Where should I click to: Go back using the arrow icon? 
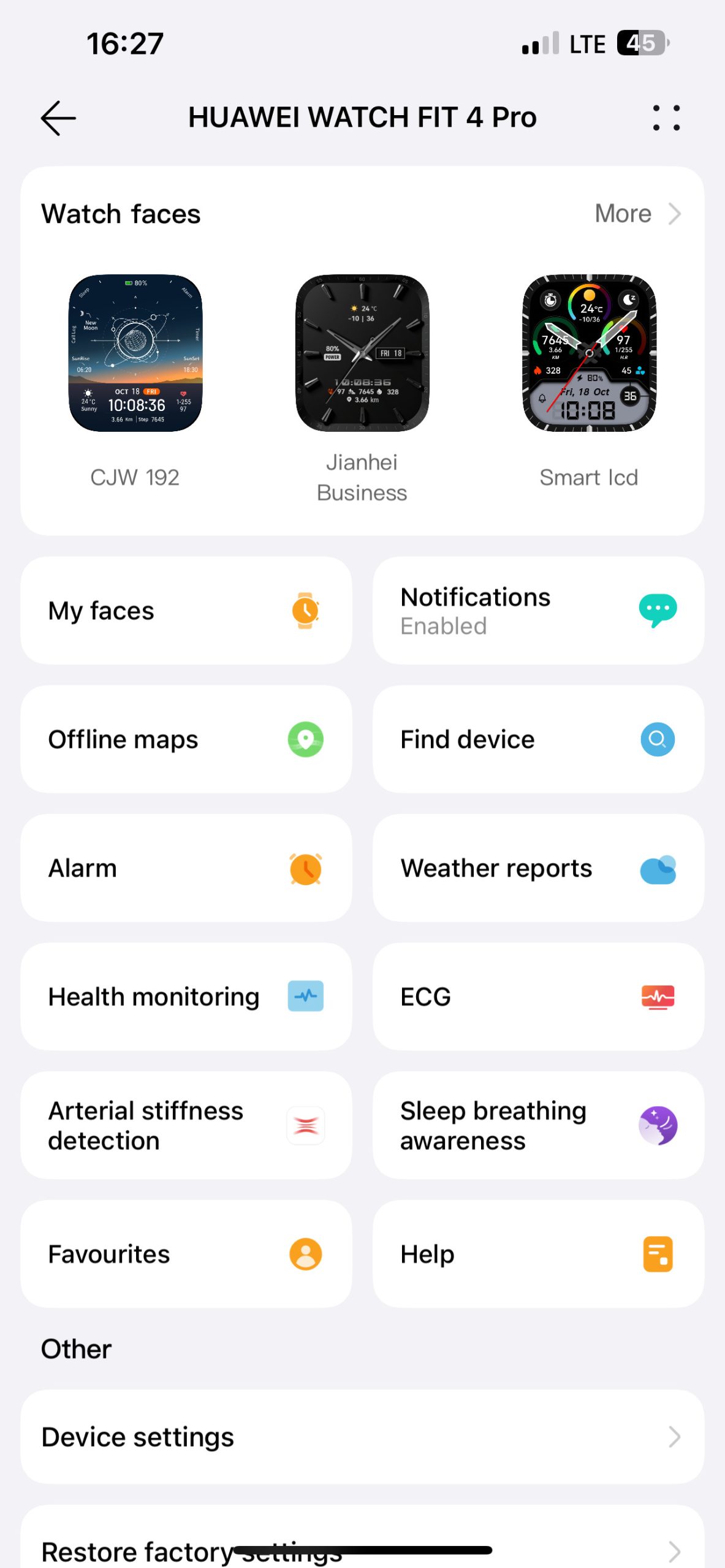click(x=58, y=118)
